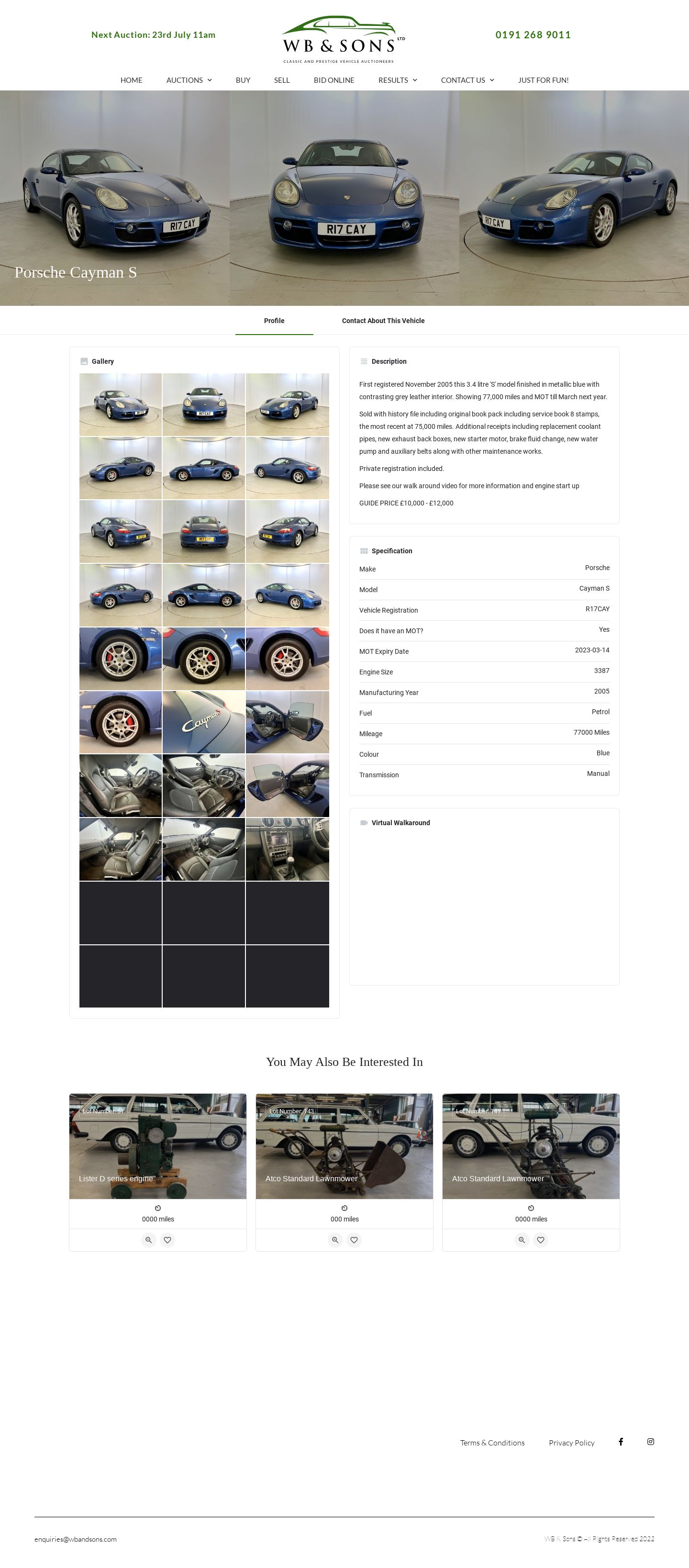Screen dimensions: 689x1568
Task: Open the Cayman S badge gallery photo
Action: [203, 722]
